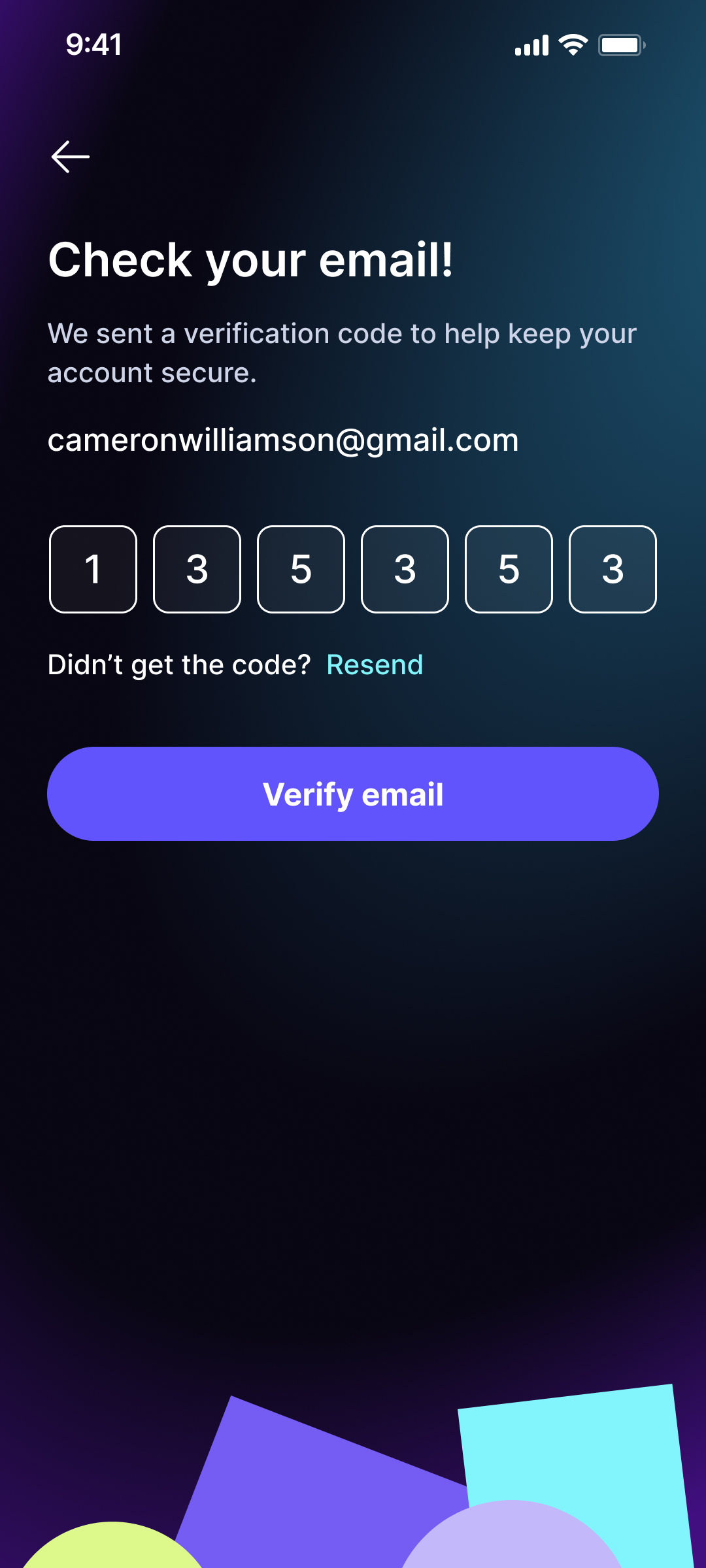Tap the first code box showing 1
Image resolution: width=706 pixels, height=1568 pixels.
click(93, 569)
